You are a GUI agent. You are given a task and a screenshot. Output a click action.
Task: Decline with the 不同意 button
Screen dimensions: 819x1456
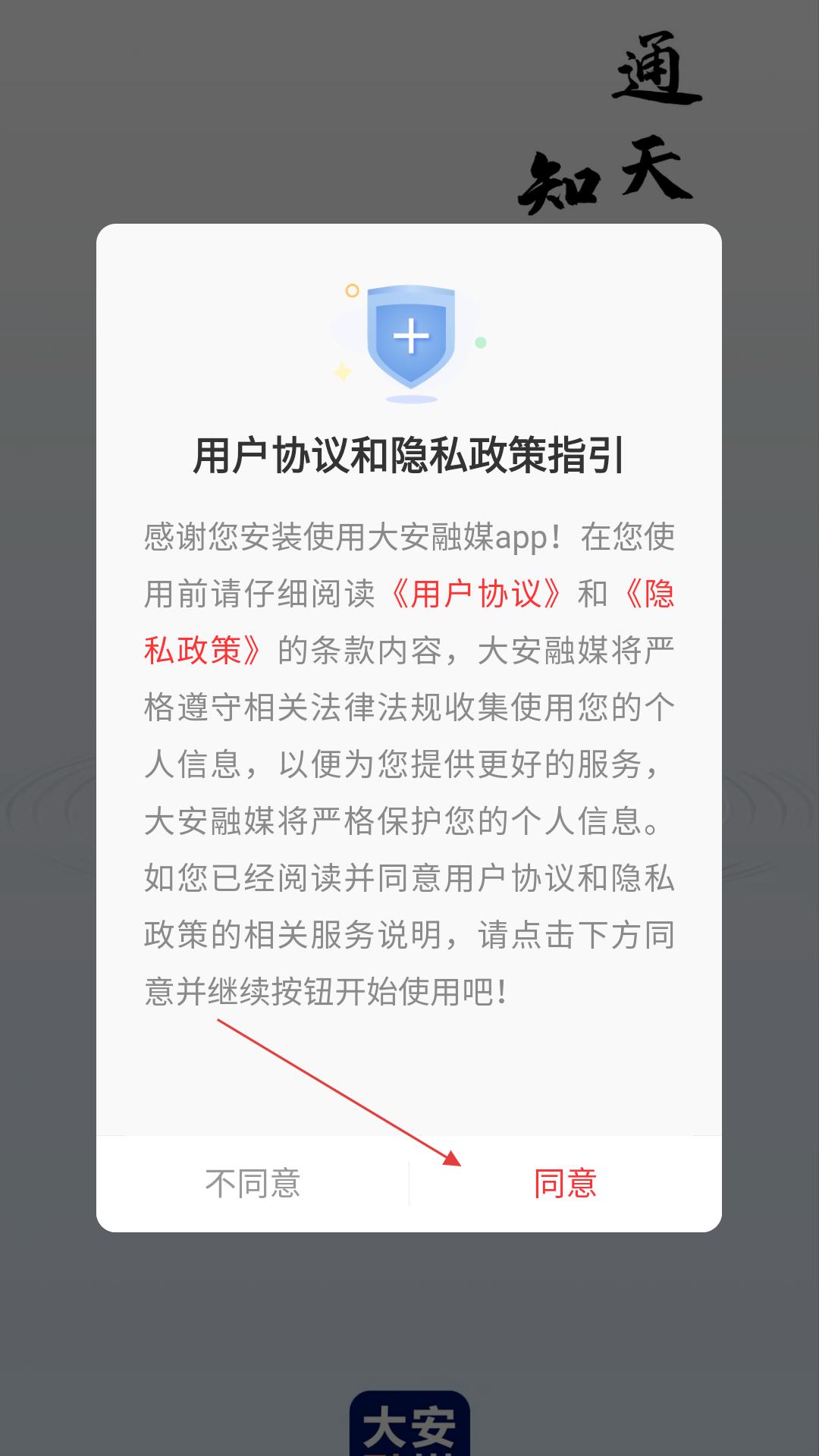coord(253,1184)
